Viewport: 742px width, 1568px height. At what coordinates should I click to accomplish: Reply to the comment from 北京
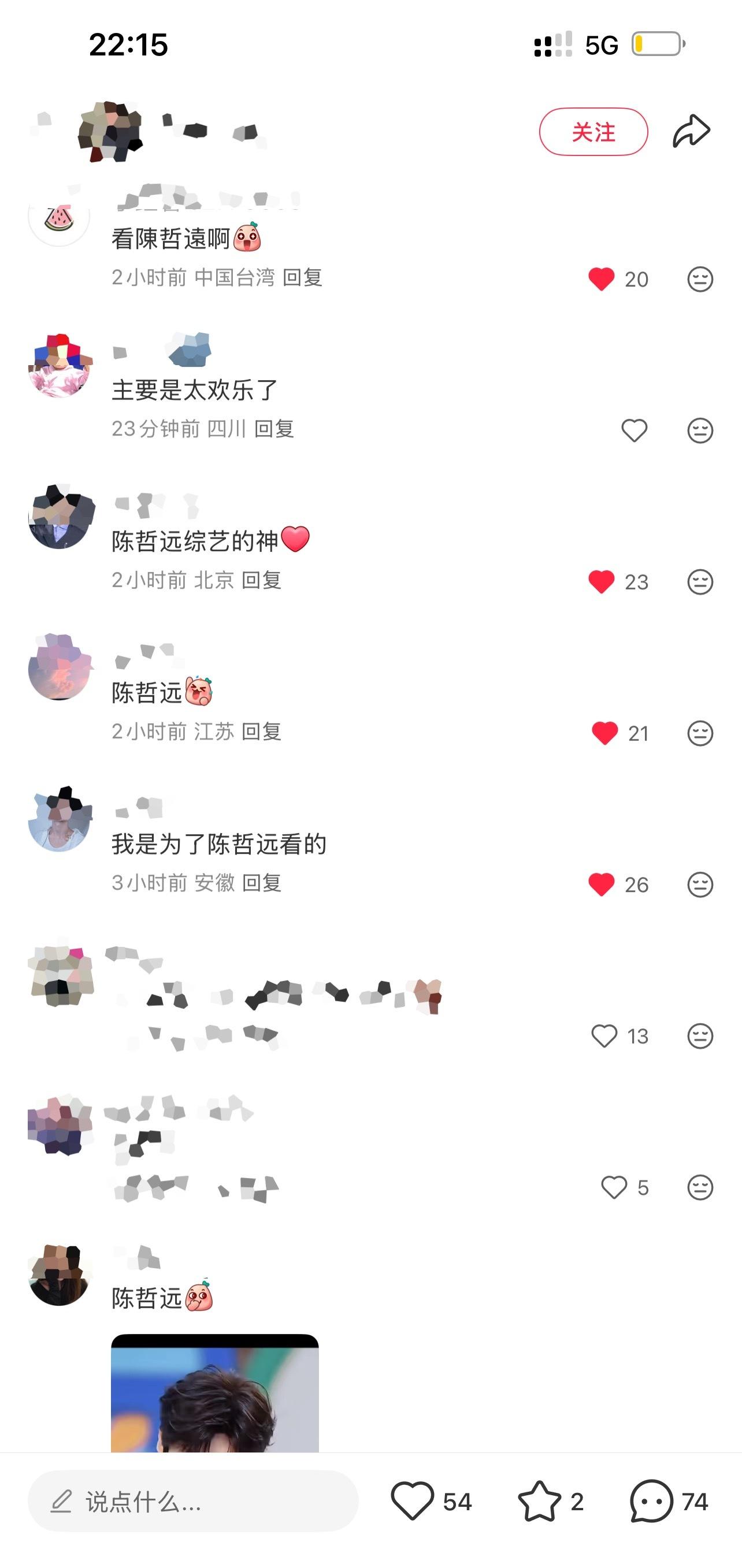pos(261,580)
